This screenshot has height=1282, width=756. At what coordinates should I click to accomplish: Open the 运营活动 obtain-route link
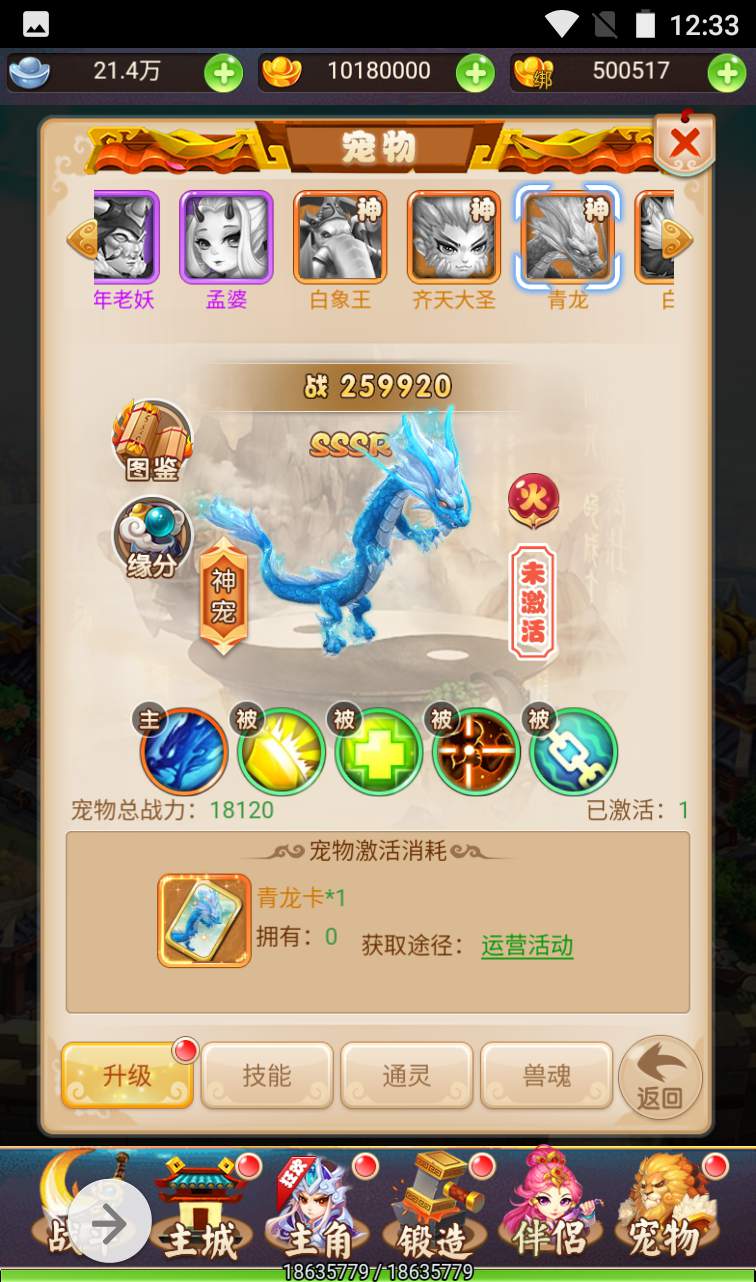(527, 945)
